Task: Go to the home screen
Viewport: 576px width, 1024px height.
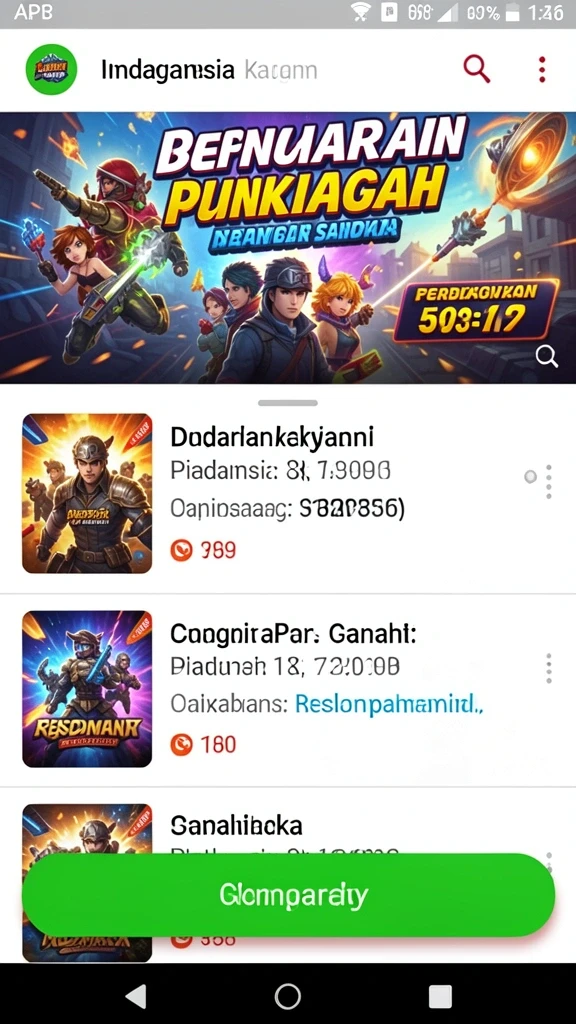Action: 288,997
